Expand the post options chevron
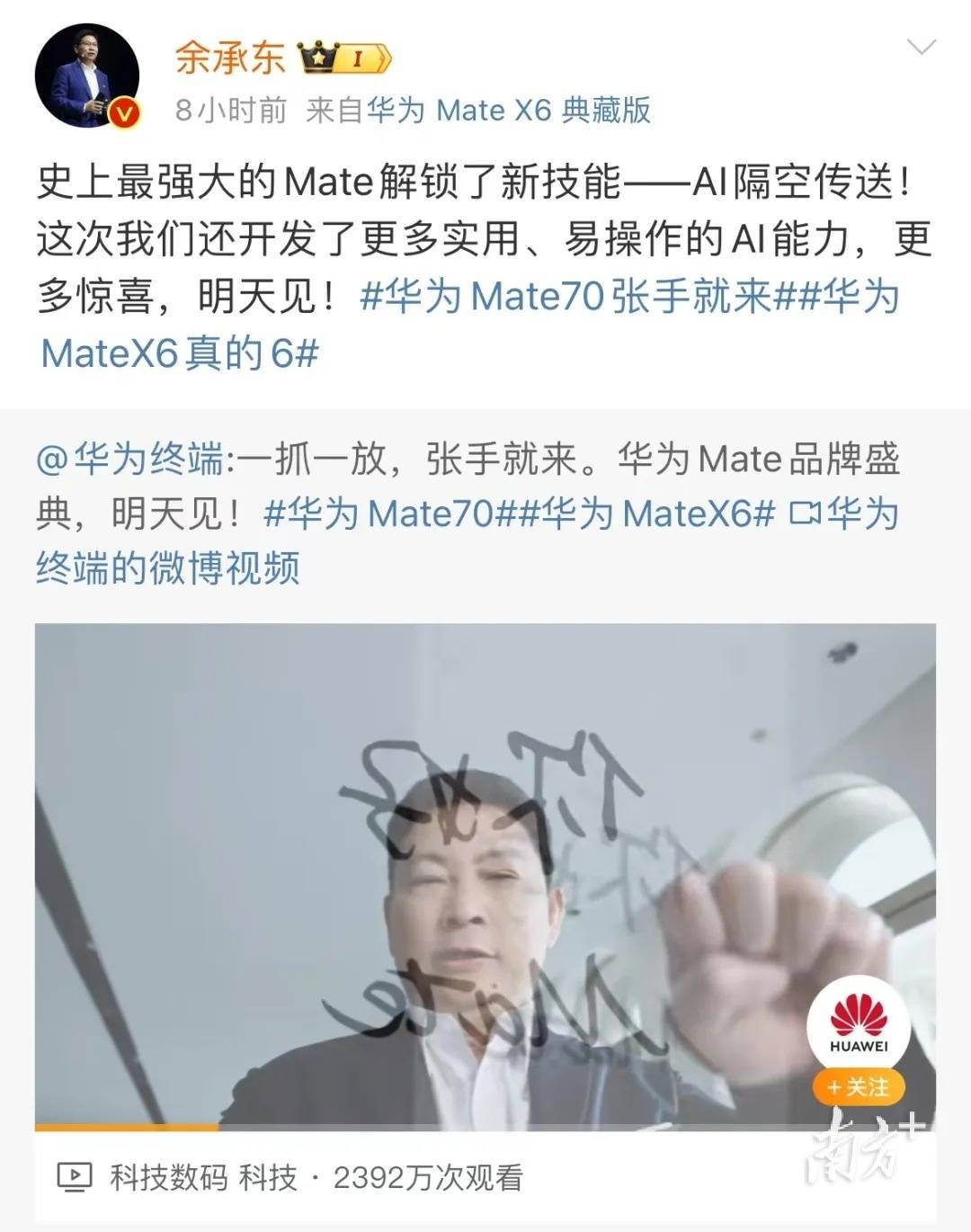971x1232 pixels. 922,47
